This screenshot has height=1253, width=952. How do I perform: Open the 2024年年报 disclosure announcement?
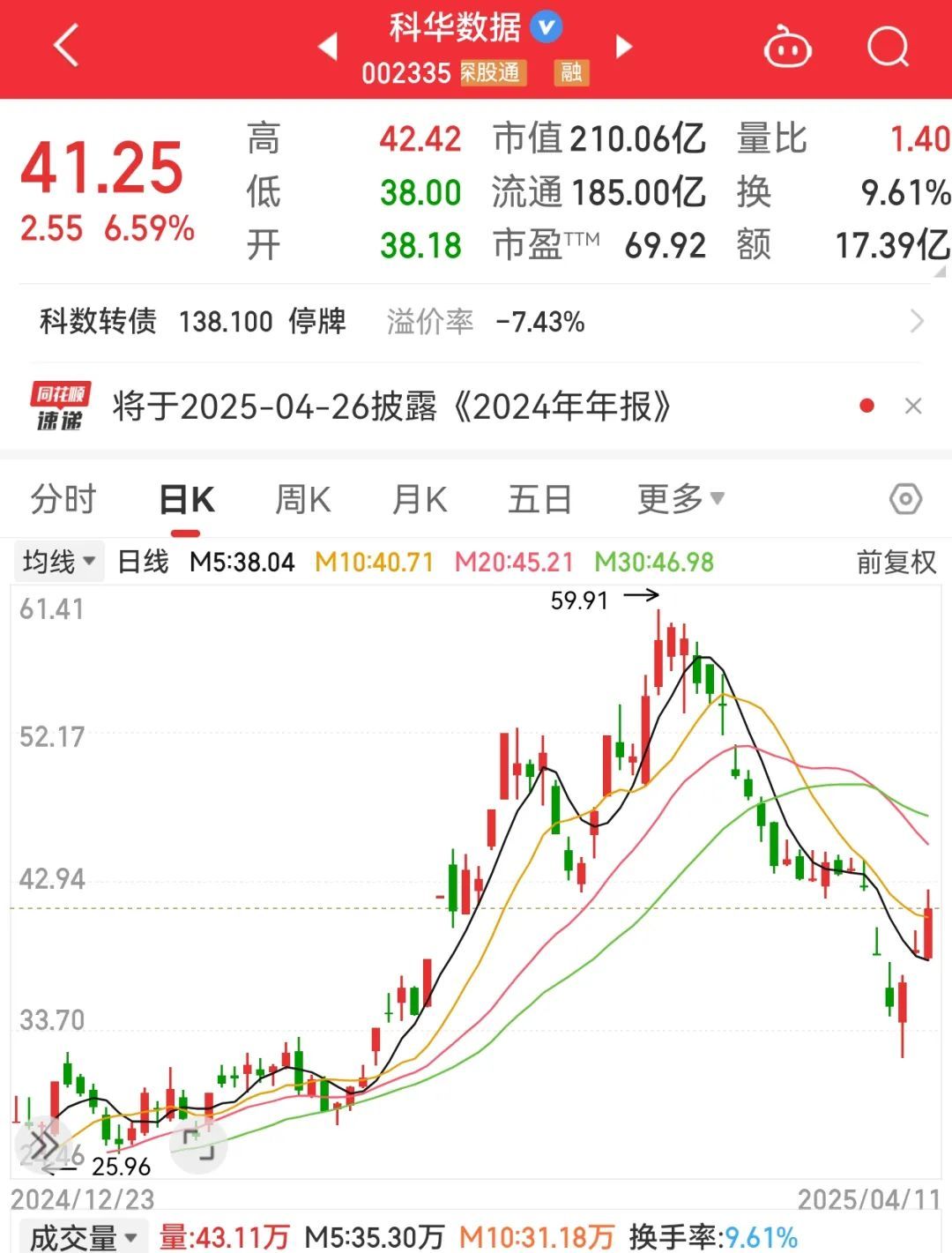[390, 406]
